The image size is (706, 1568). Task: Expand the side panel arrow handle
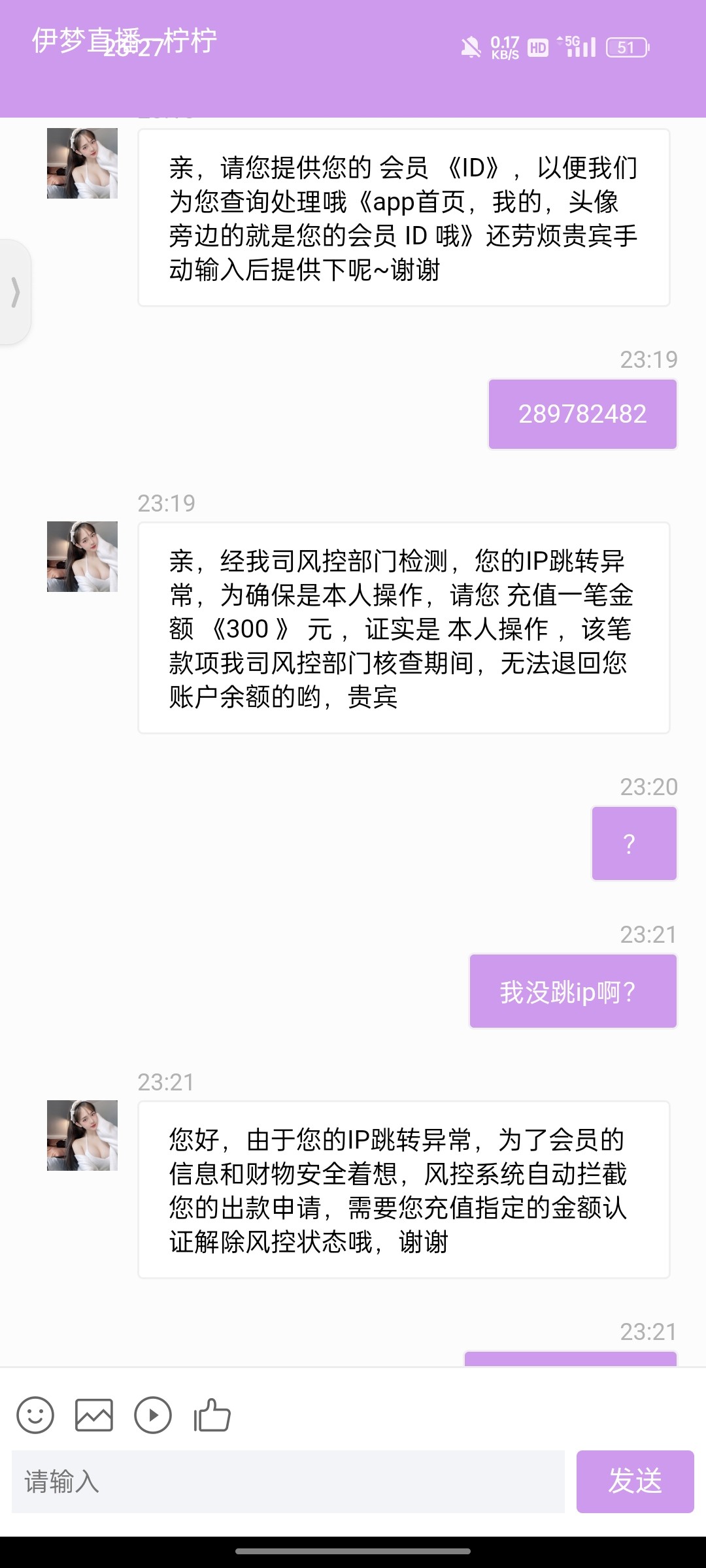15,291
